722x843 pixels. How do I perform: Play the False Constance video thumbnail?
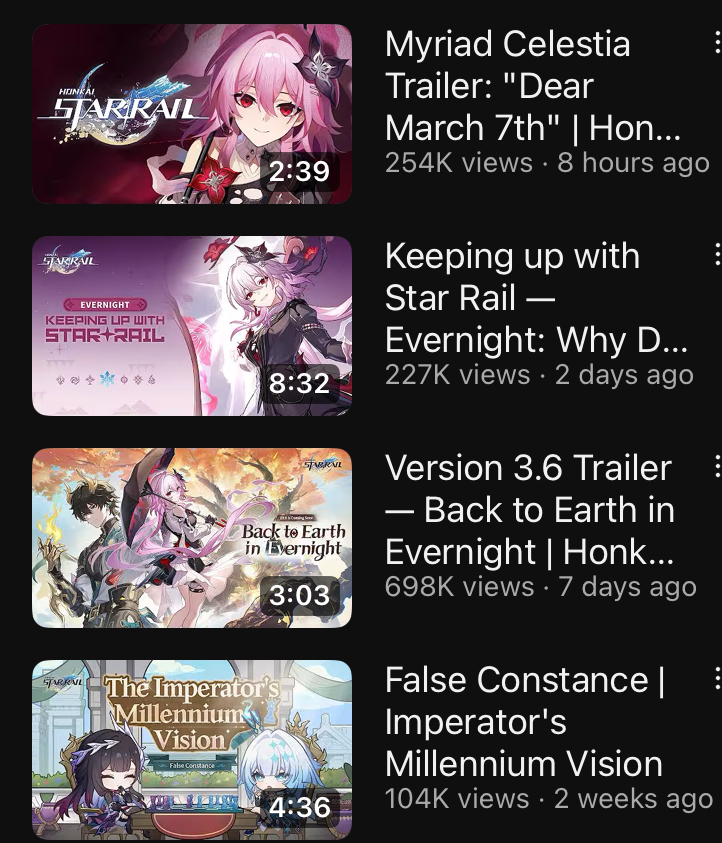click(x=191, y=748)
